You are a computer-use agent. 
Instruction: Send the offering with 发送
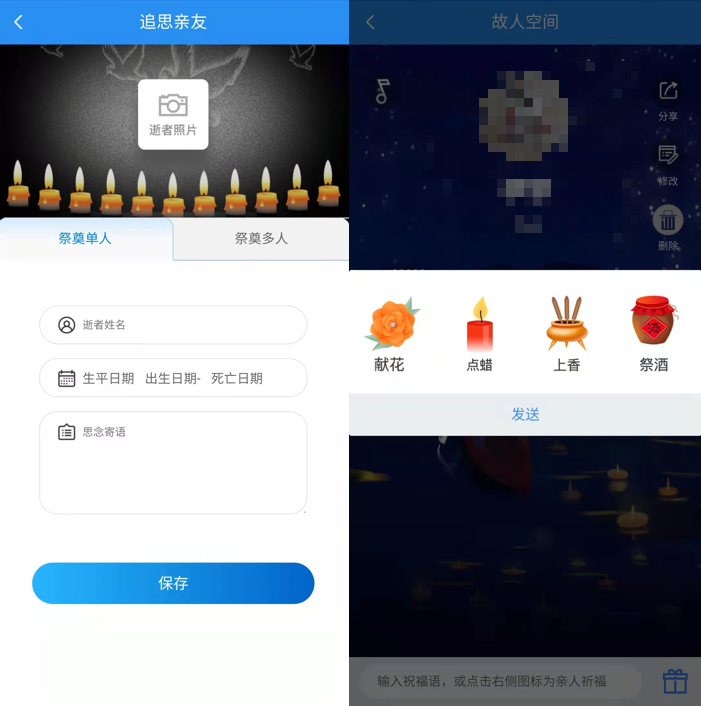pyautogui.click(x=525, y=414)
